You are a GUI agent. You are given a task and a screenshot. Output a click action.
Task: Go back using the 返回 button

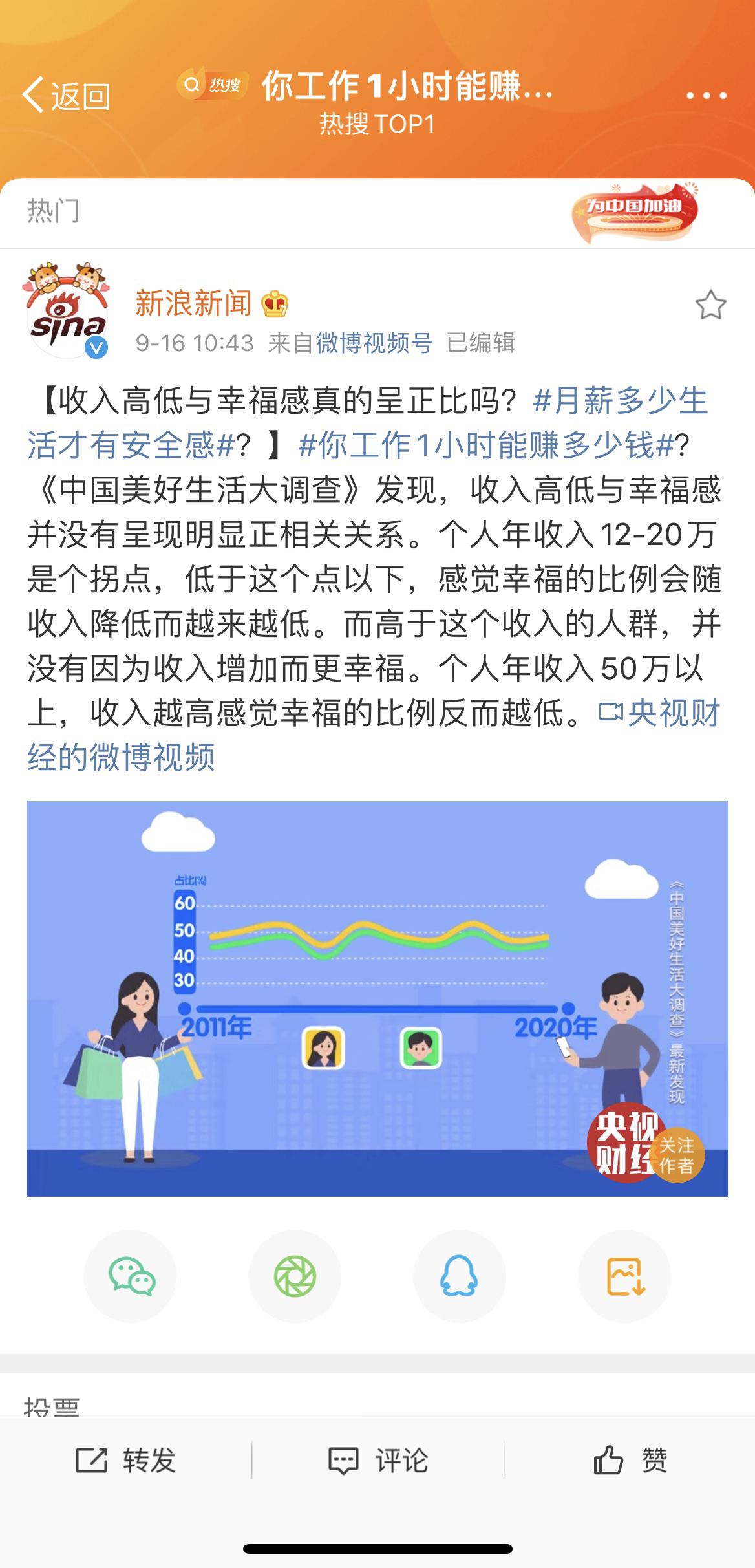pos(66,96)
